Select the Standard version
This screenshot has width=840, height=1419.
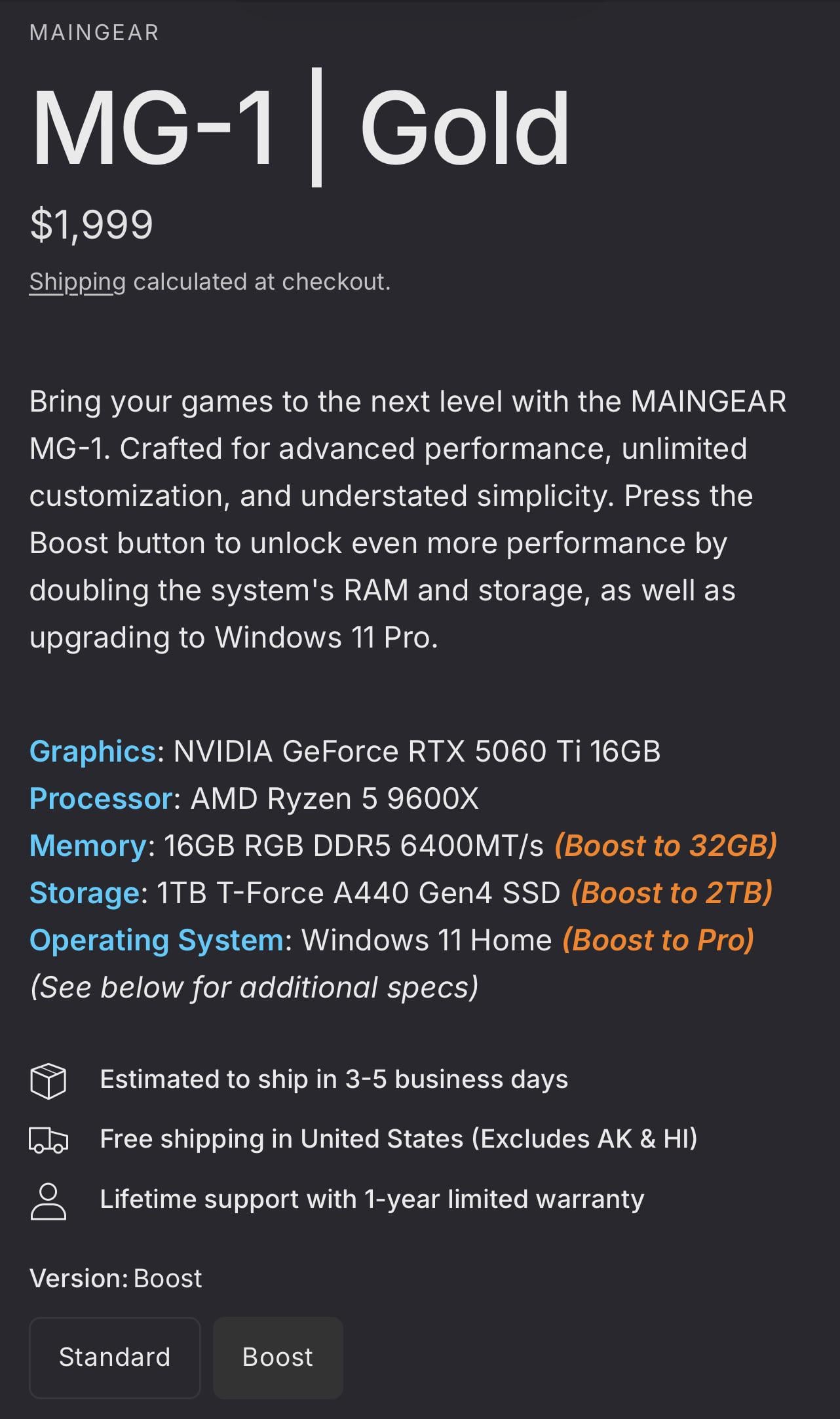(x=115, y=1357)
